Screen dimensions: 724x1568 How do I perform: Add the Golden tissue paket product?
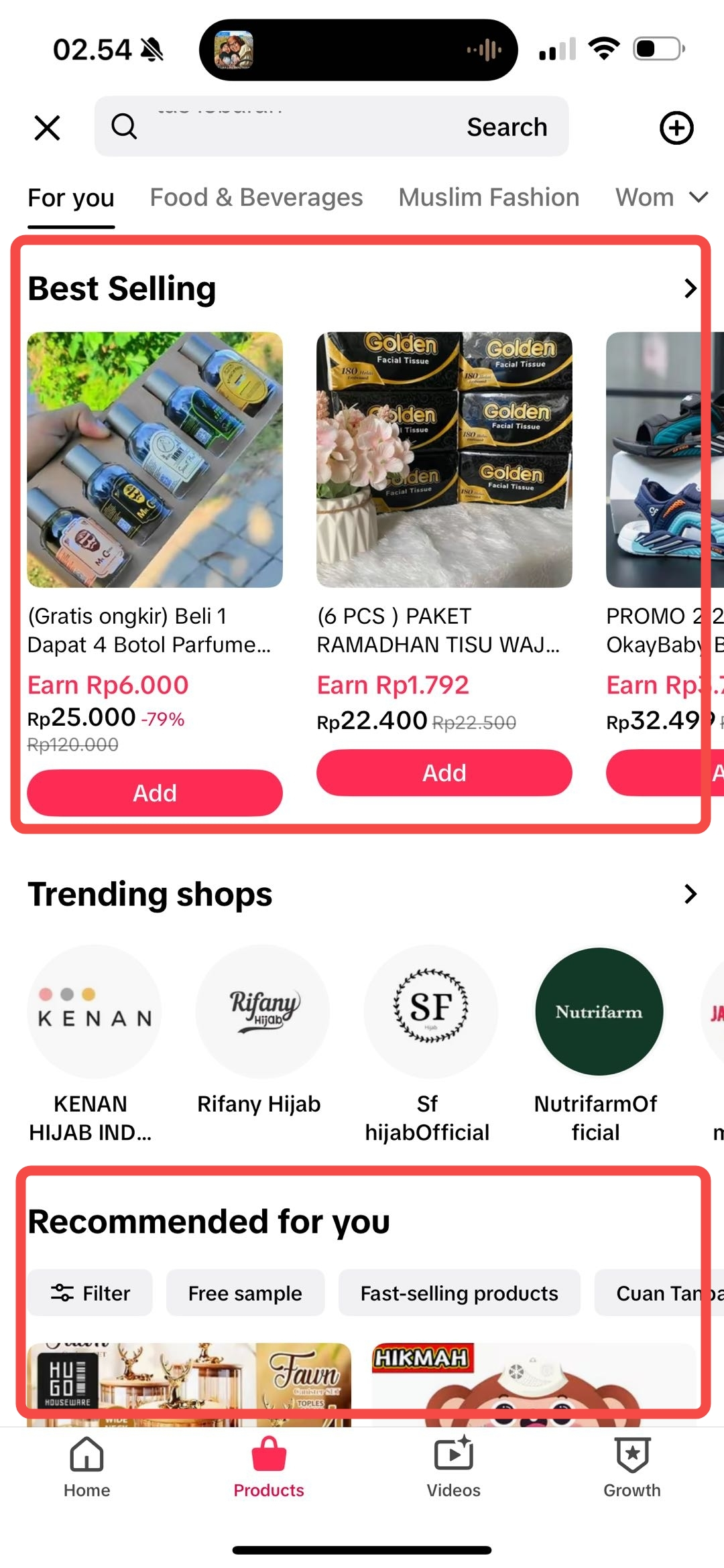(444, 773)
